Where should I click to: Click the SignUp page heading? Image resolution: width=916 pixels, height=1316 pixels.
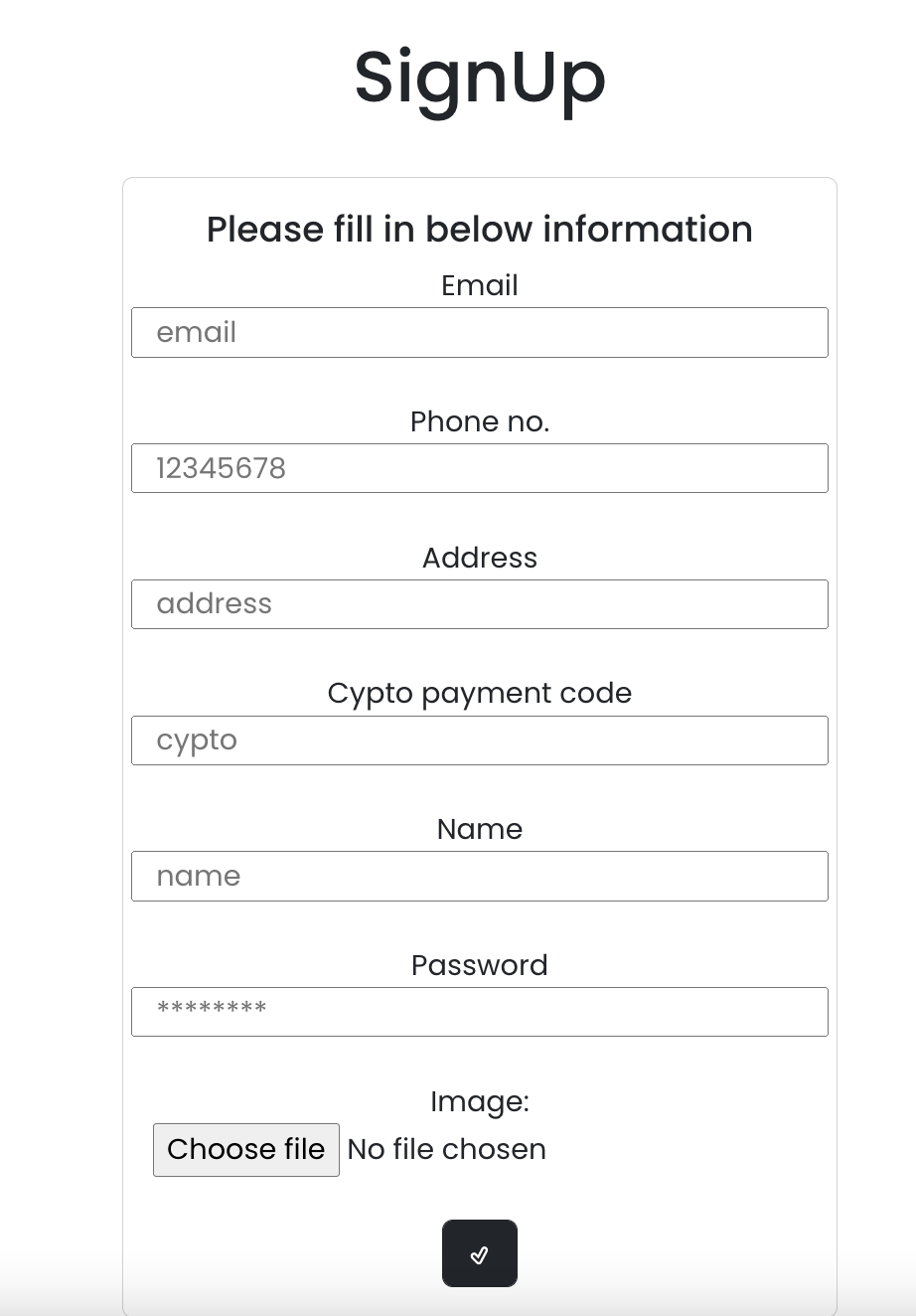[x=480, y=80]
